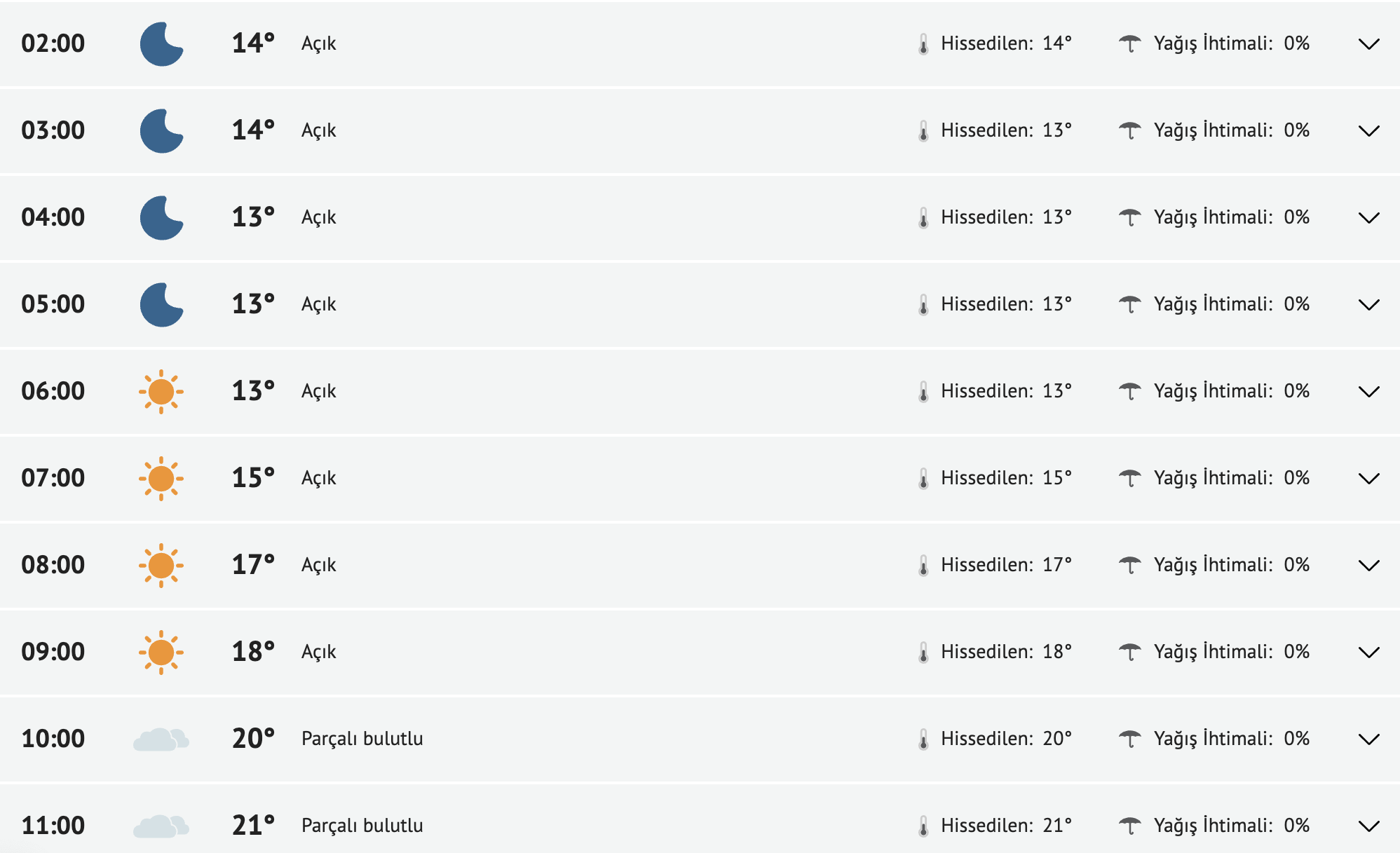Open details for the 04:00 forecast
The image size is (1400, 853).
click(x=1368, y=218)
